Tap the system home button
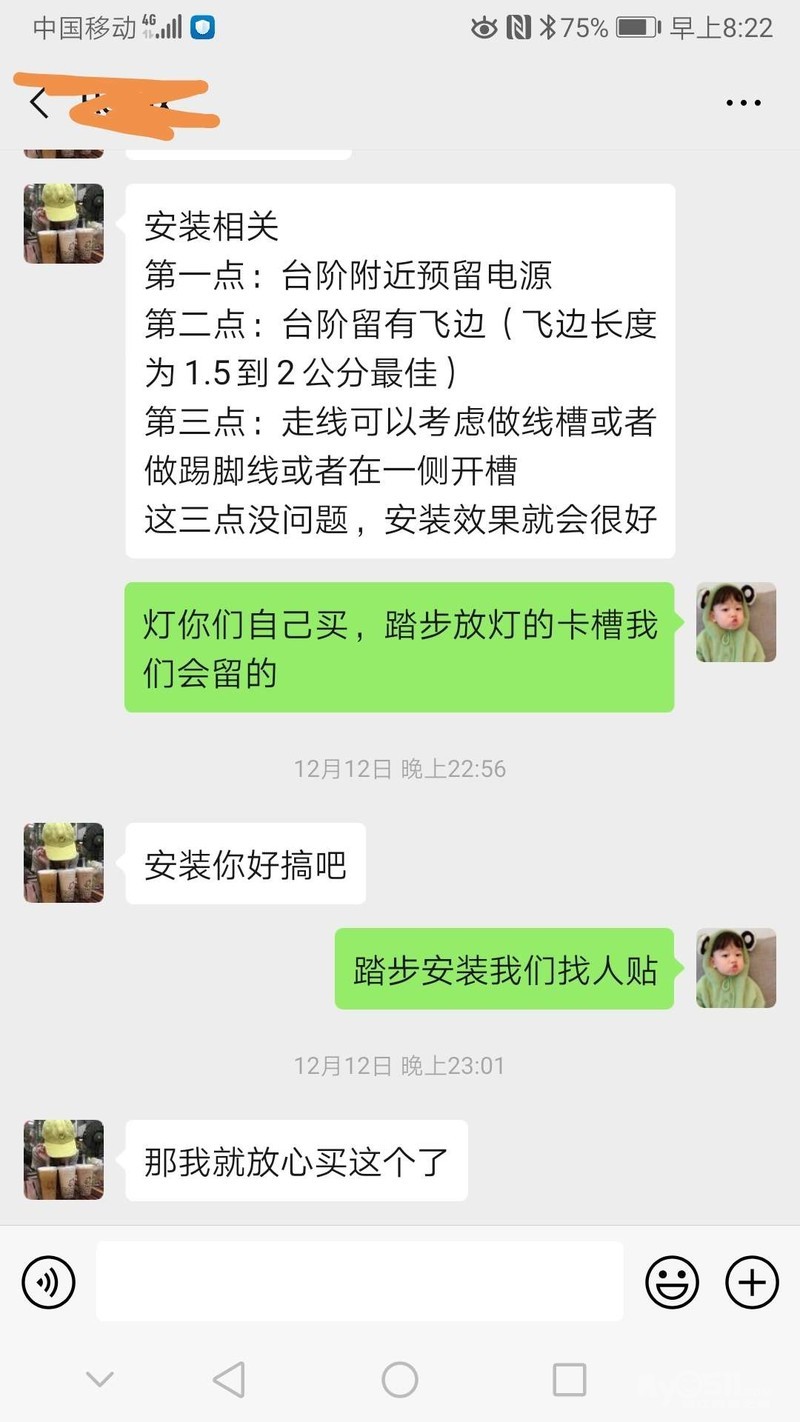 tap(400, 1380)
